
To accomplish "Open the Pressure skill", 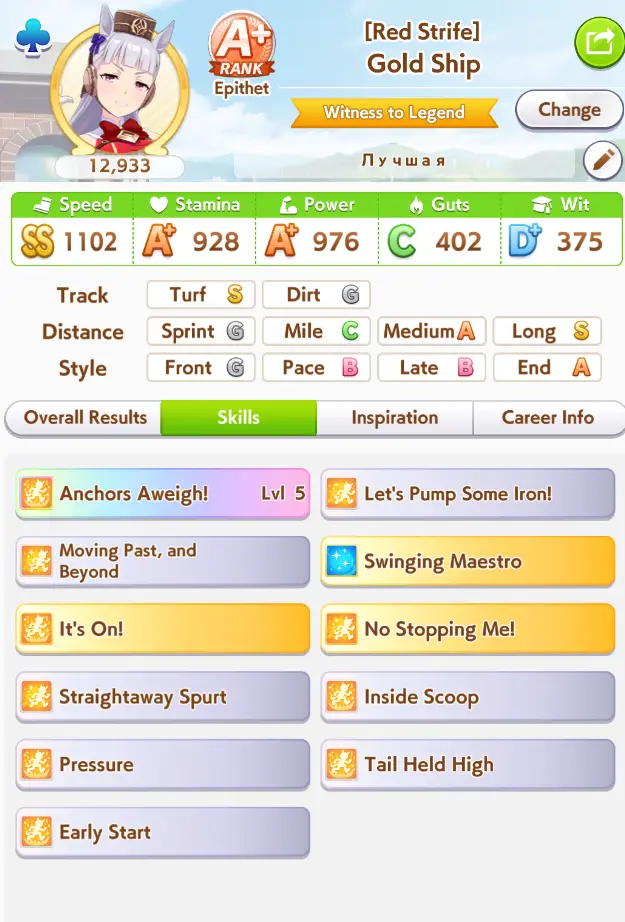I will (x=162, y=765).
